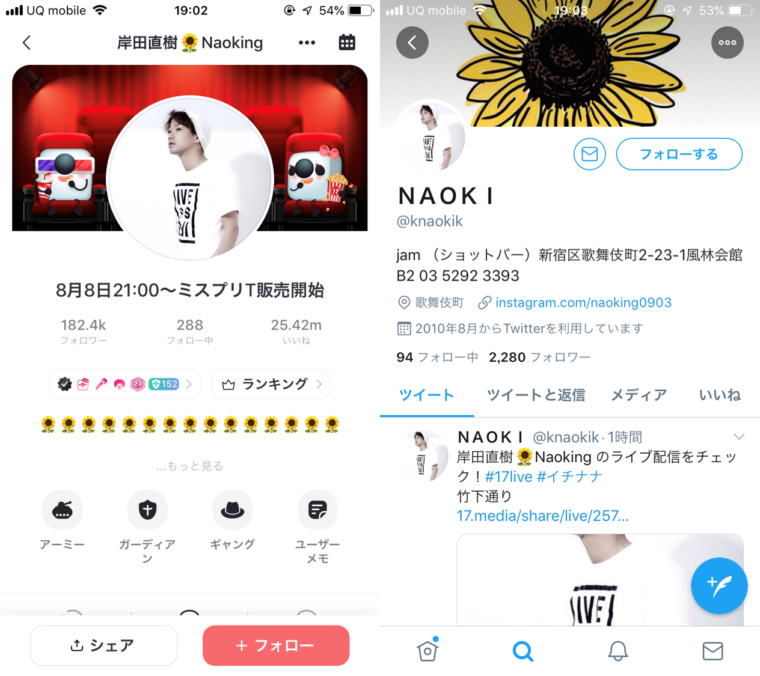The width and height of the screenshot is (760, 676).
Task: Tap フォローする on the NAOKI profile
Action: [679, 155]
